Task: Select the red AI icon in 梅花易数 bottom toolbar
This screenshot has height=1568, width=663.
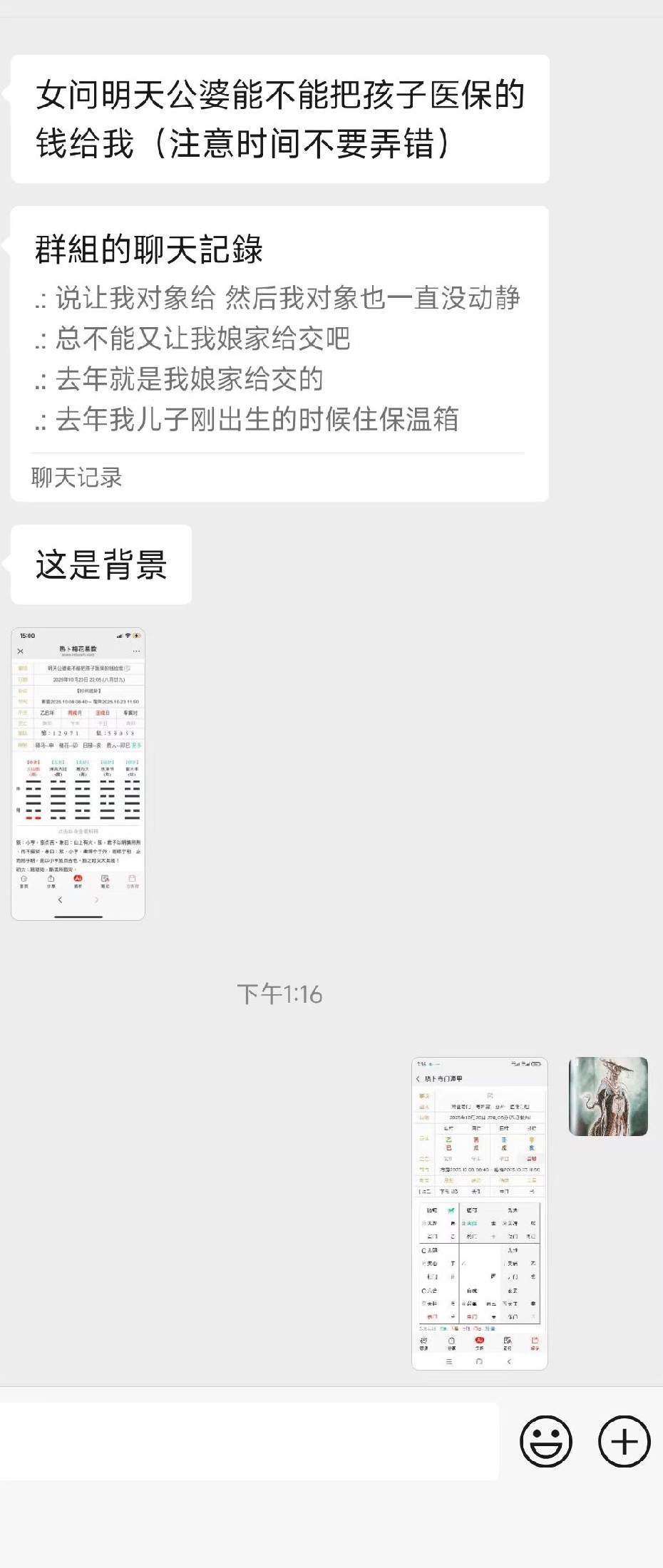Action: tap(78, 878)
